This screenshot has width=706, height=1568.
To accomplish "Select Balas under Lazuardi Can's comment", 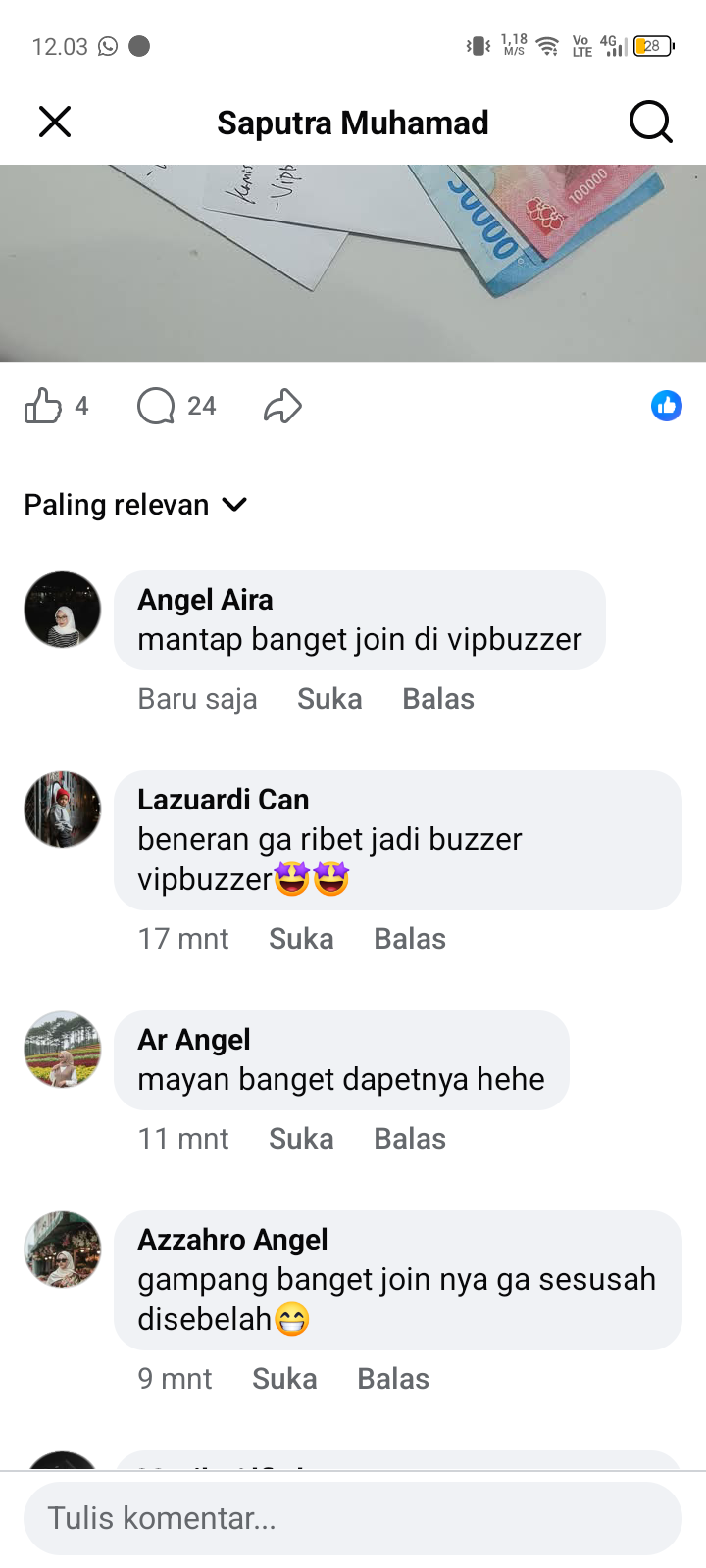I will click(410, 939).
